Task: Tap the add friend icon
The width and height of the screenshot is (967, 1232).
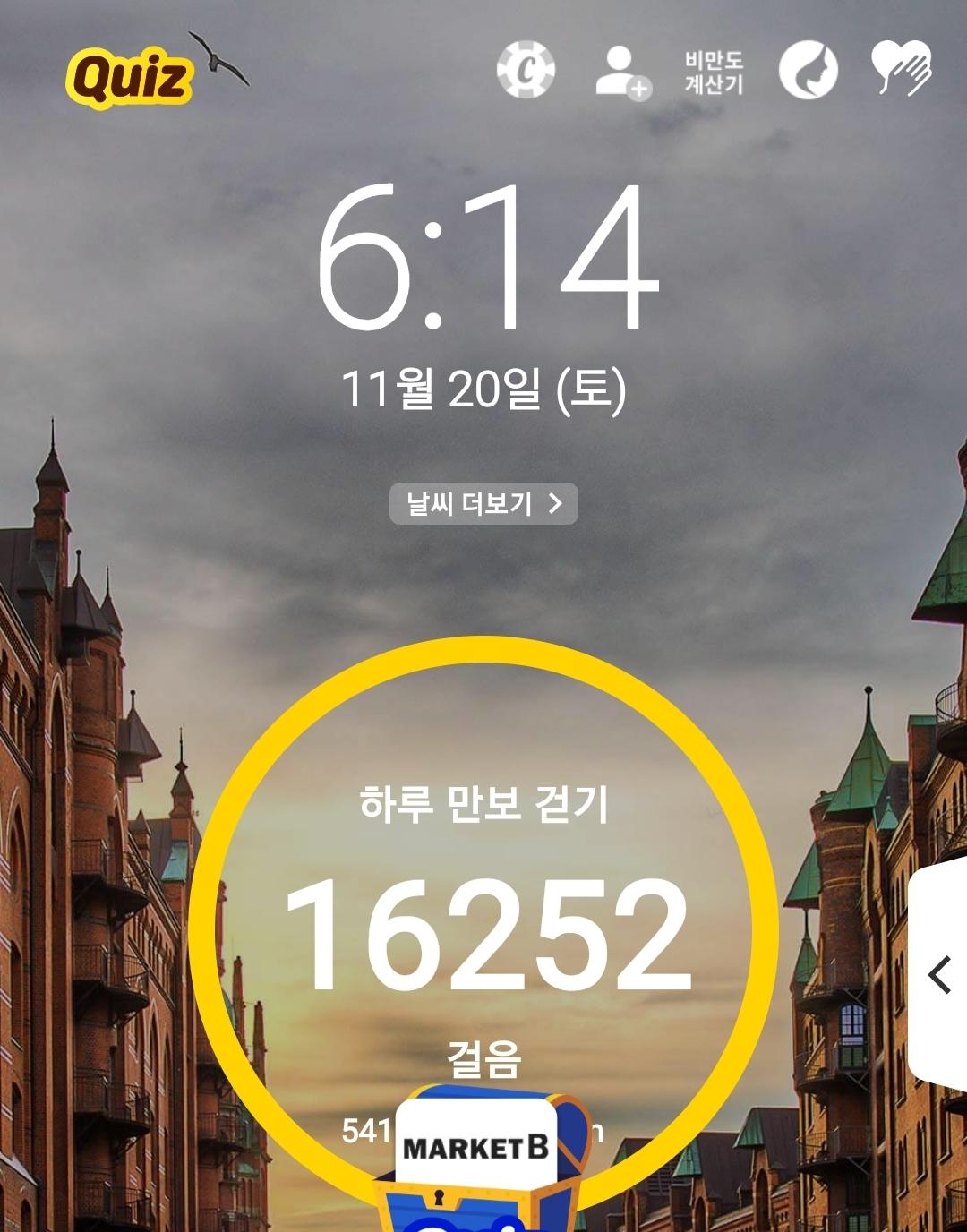Action: pos(622,72)
